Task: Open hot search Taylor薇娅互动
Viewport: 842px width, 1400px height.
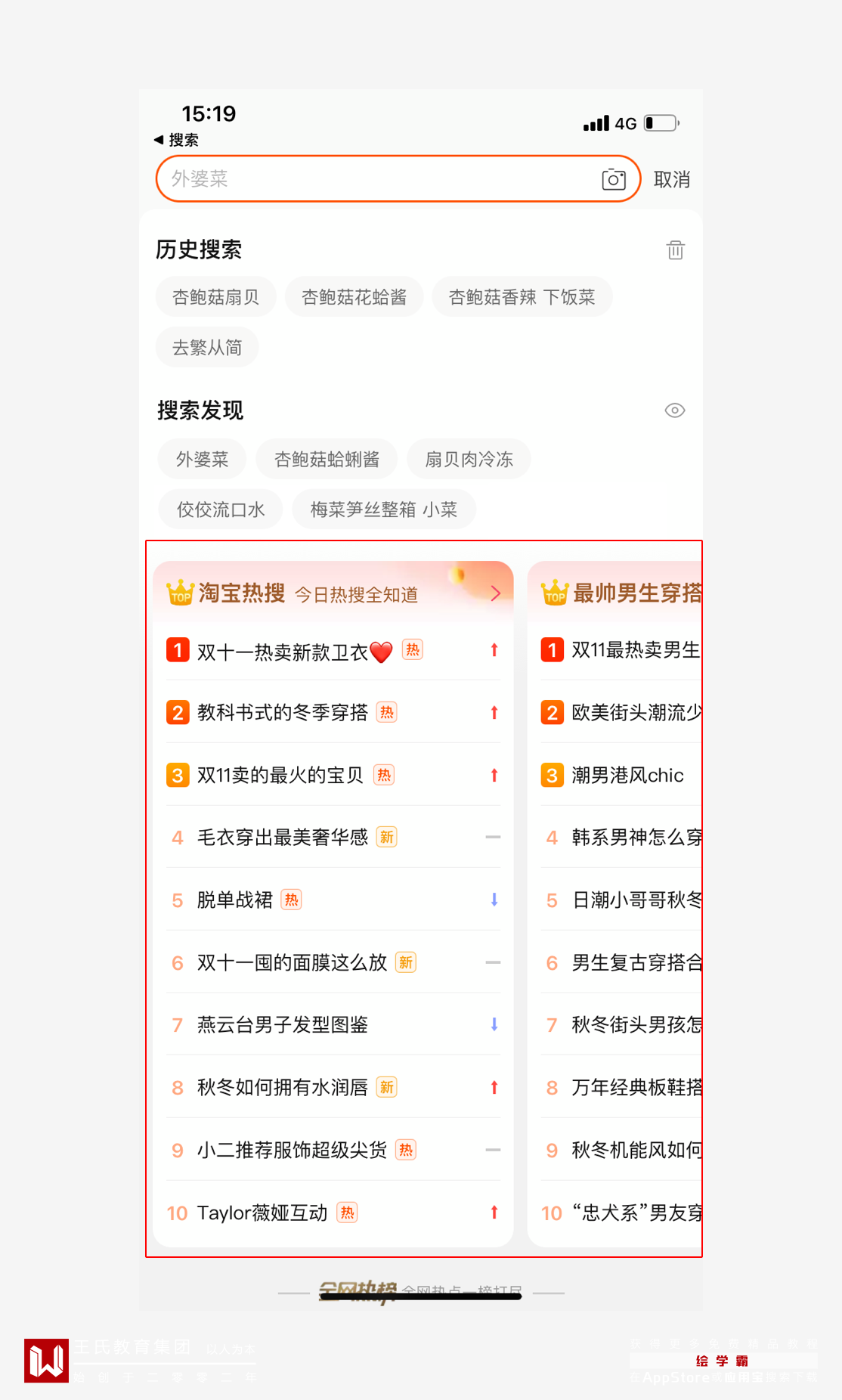Action: pyautogui.click(x=262, y=1213)
